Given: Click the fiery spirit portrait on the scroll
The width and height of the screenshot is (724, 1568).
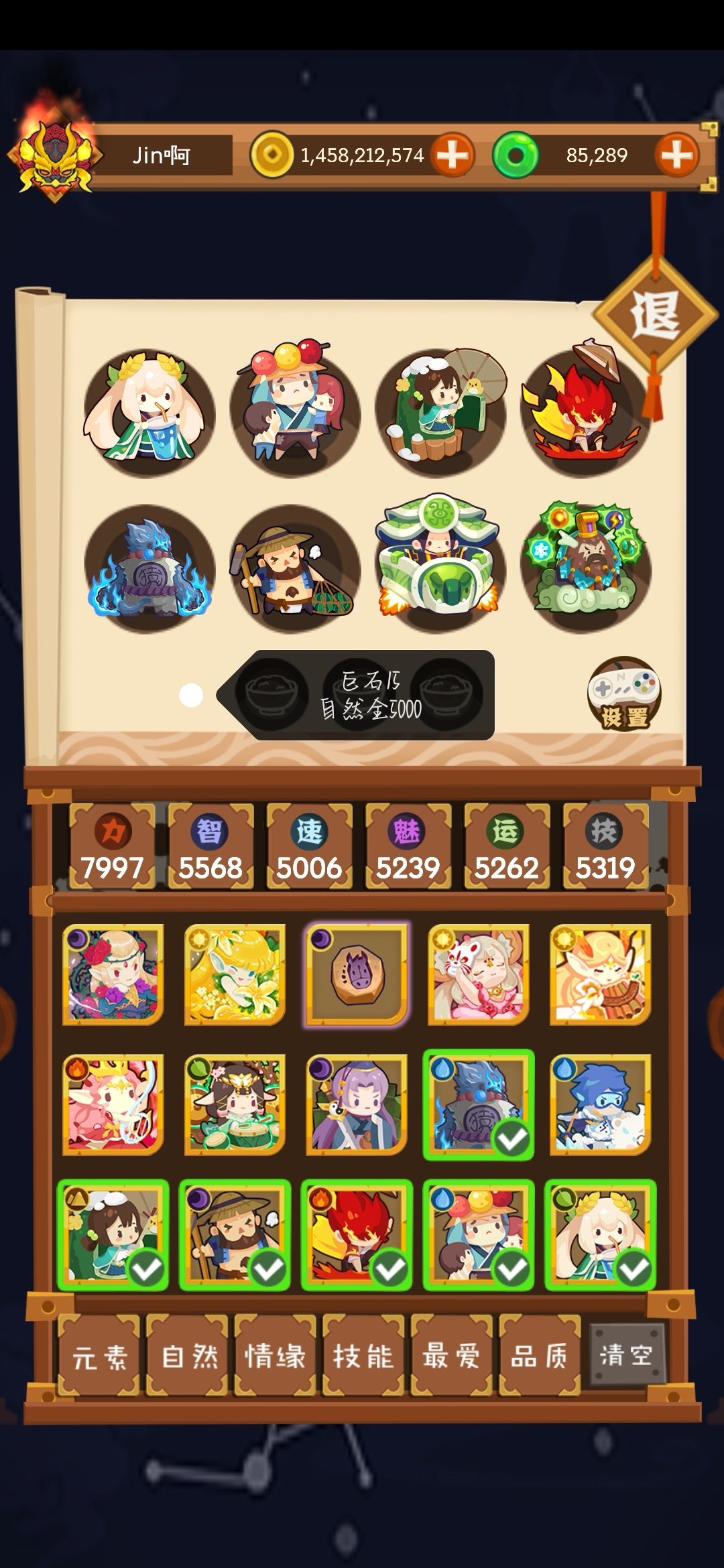Looking at the screenshot, I should point(583,409).
